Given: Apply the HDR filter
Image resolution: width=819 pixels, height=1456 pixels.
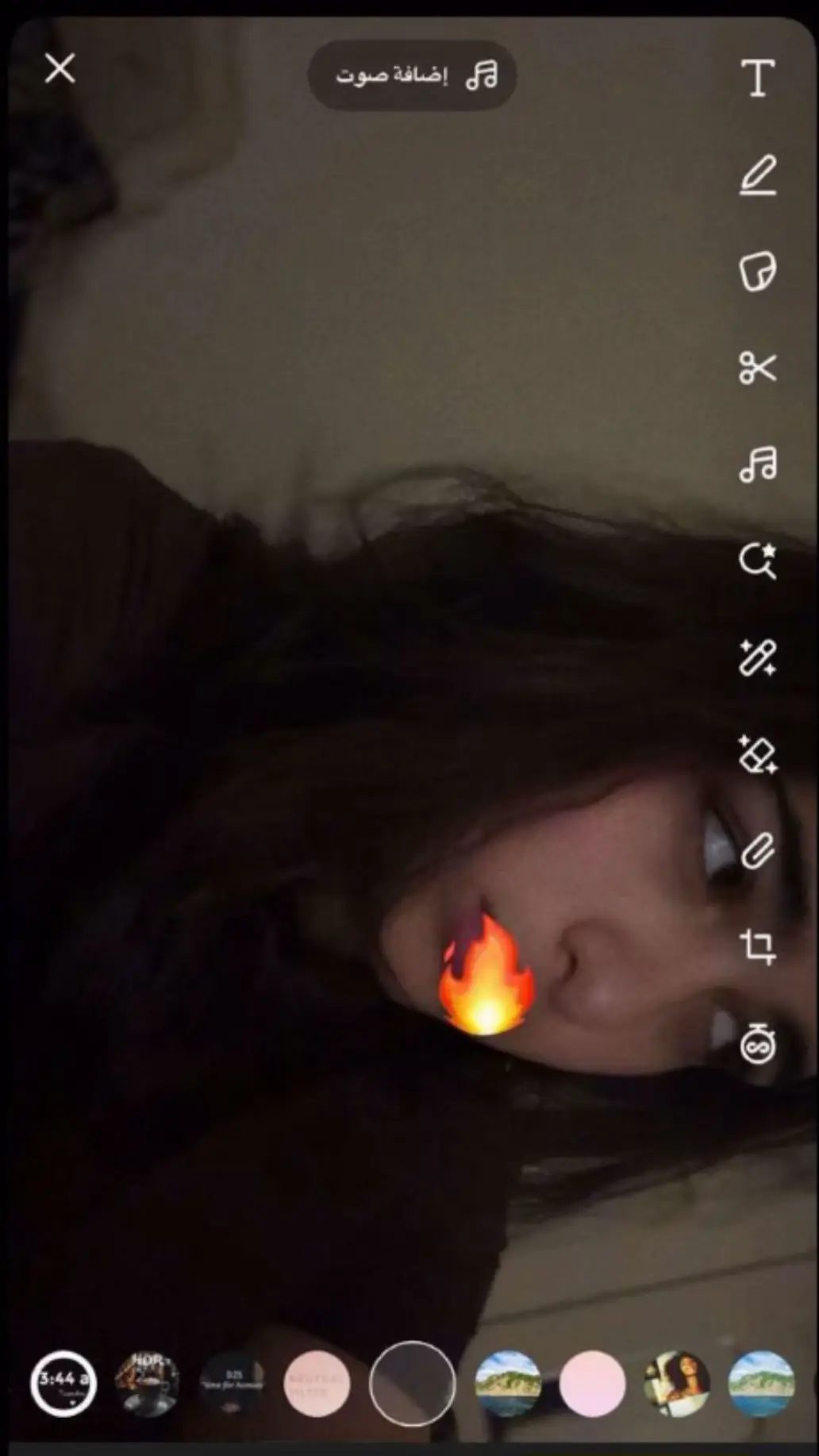Looking at the screenshot, I should 148,1384.
